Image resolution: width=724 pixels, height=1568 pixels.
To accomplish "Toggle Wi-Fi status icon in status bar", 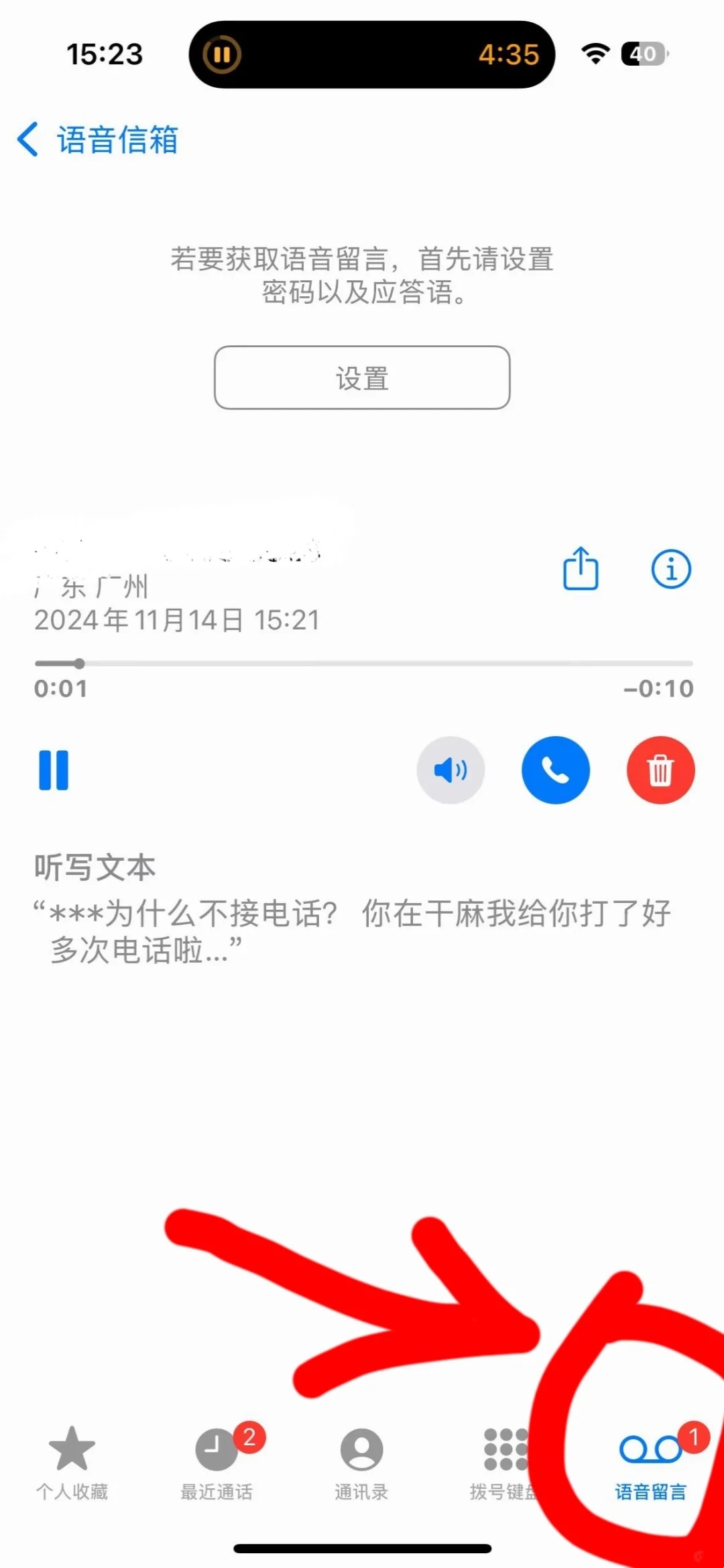I will (x=593, y=54).
